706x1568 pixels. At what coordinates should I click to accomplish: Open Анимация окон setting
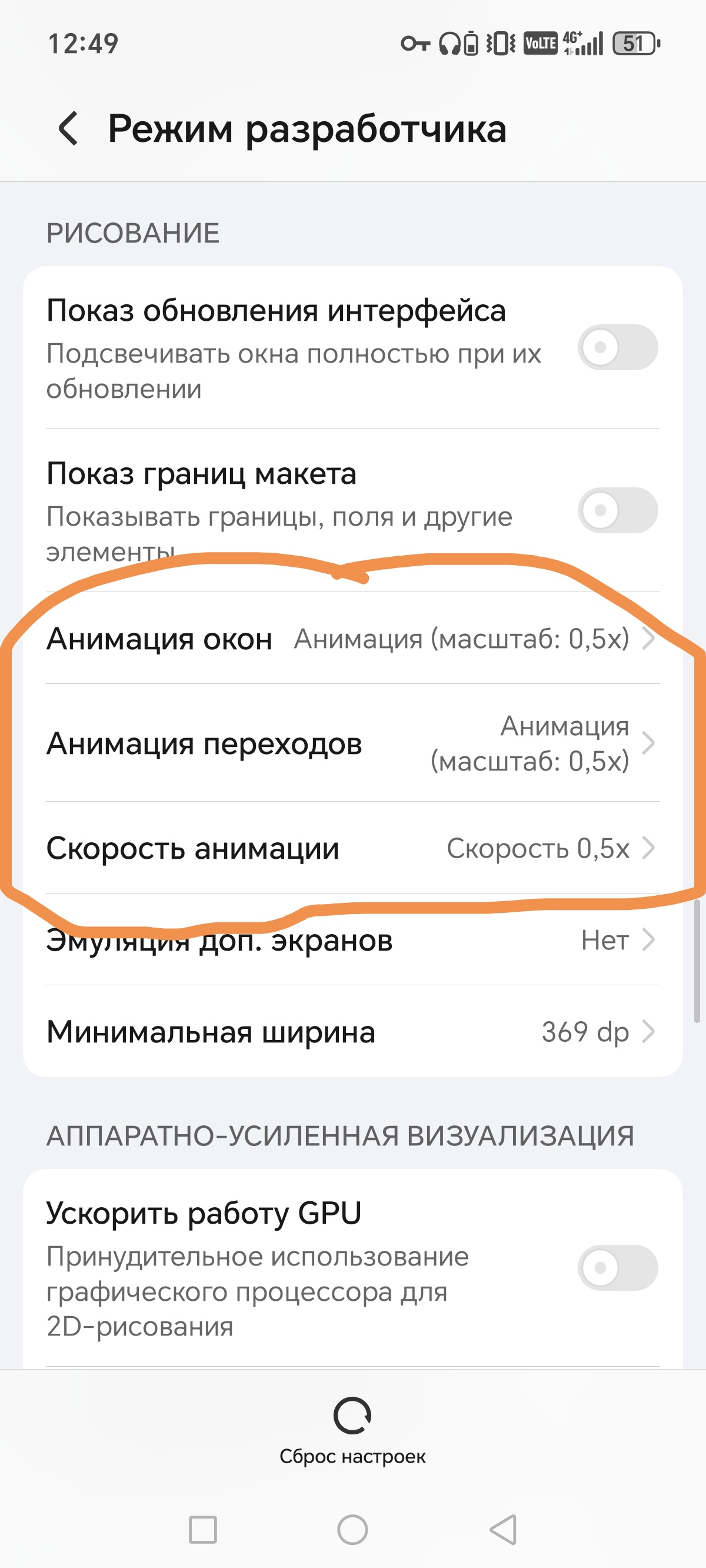tap(353, 639)
